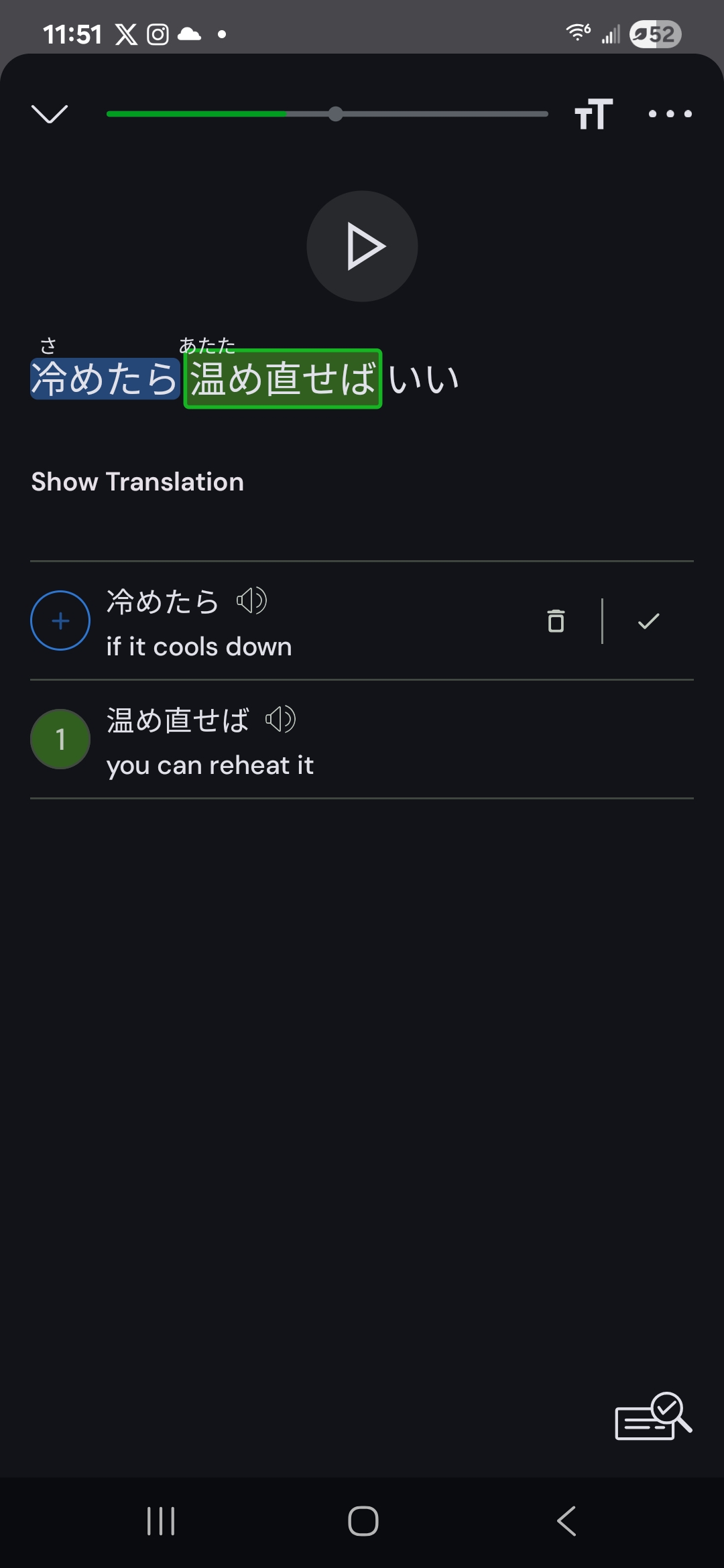Move the lesson progress slider handle
Viewport: 724px width, 1568px height.
[336, 114]
